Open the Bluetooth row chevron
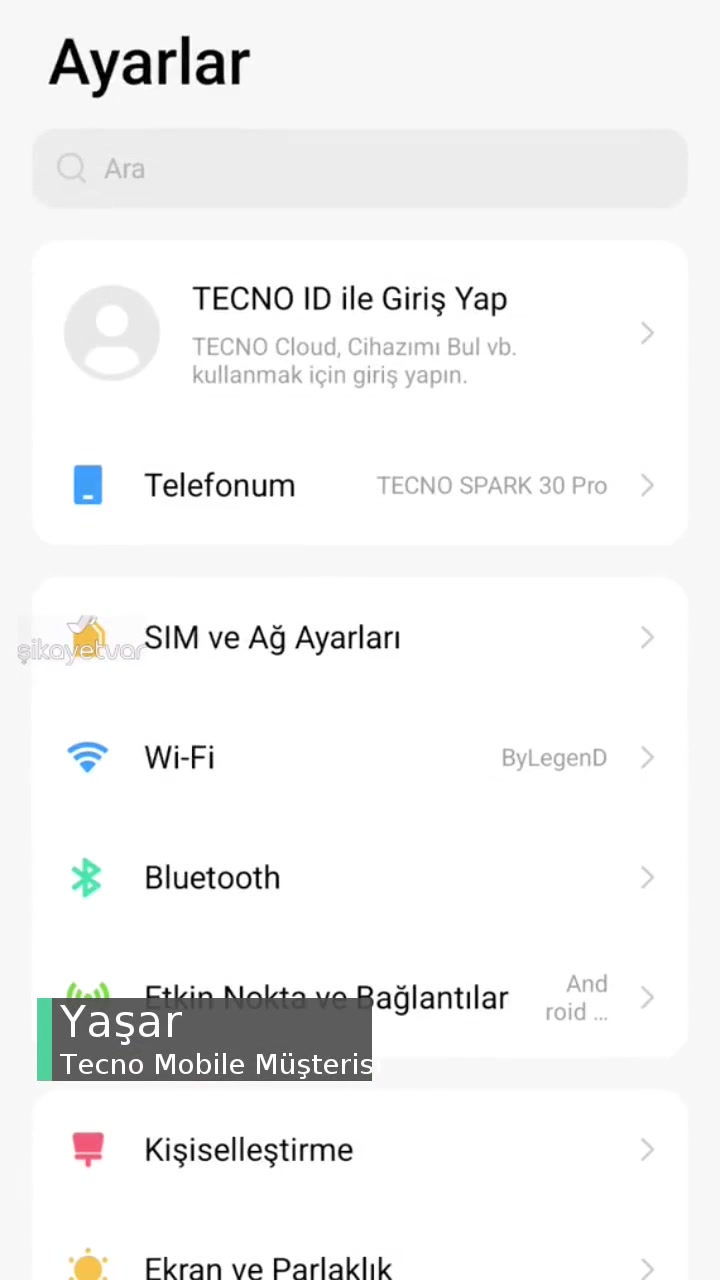 click(647, 877)
